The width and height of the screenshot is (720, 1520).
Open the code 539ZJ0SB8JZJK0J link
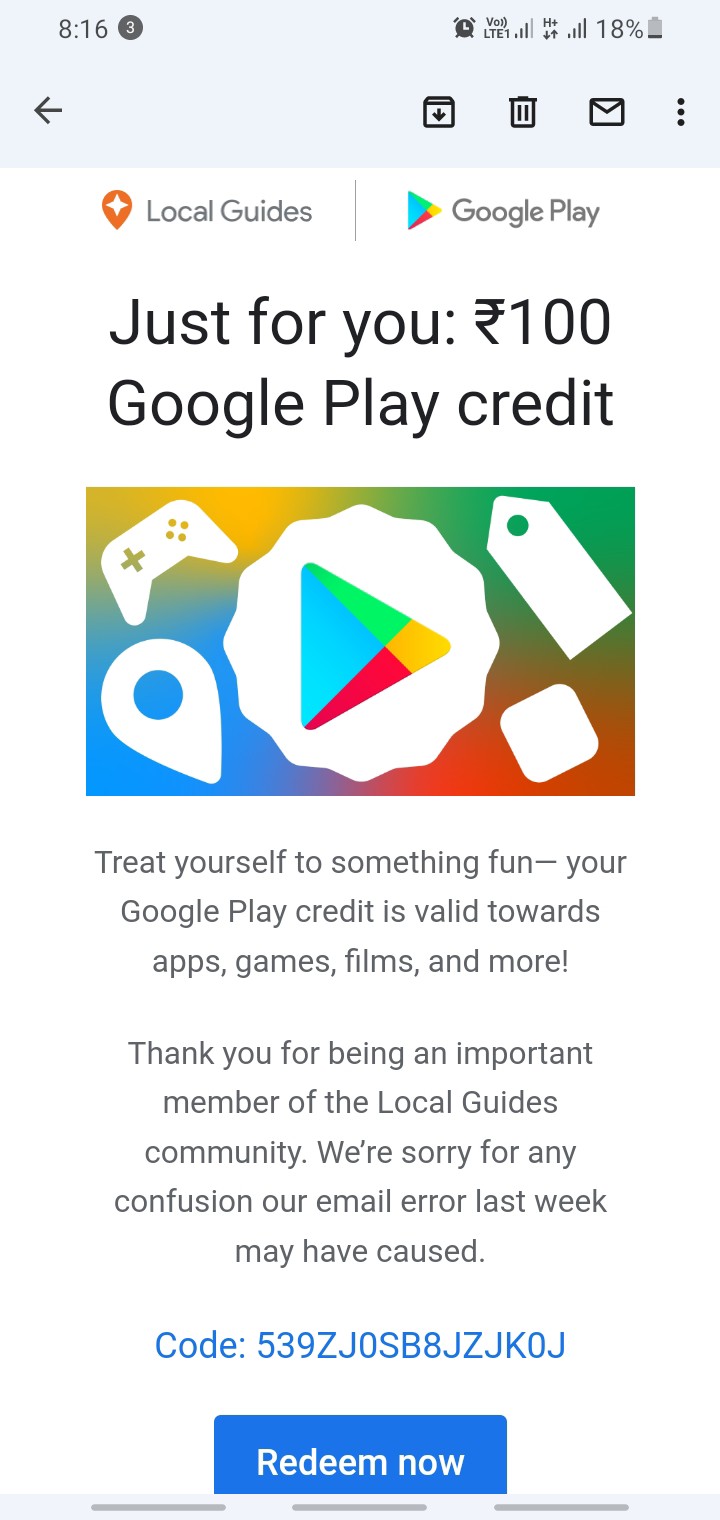click(360, 1345)
